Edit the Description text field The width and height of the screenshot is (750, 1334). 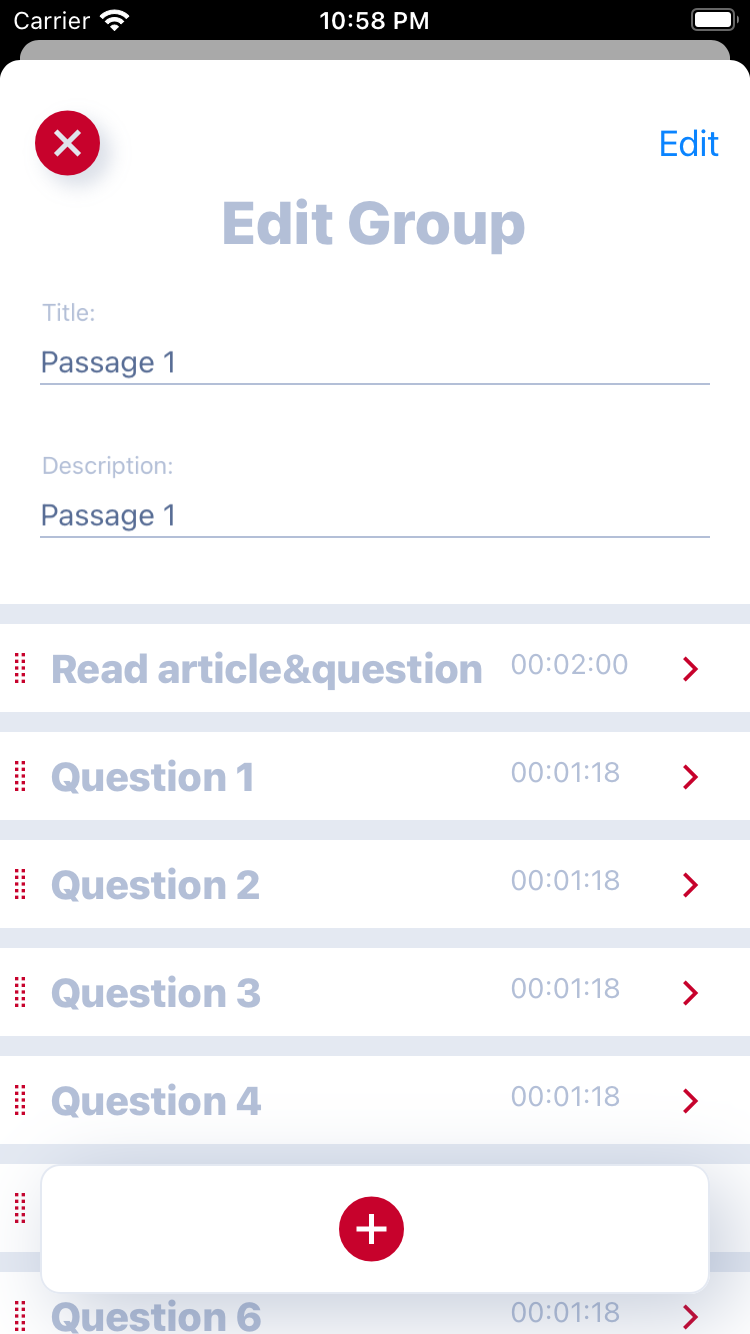[x=375, y=515]
